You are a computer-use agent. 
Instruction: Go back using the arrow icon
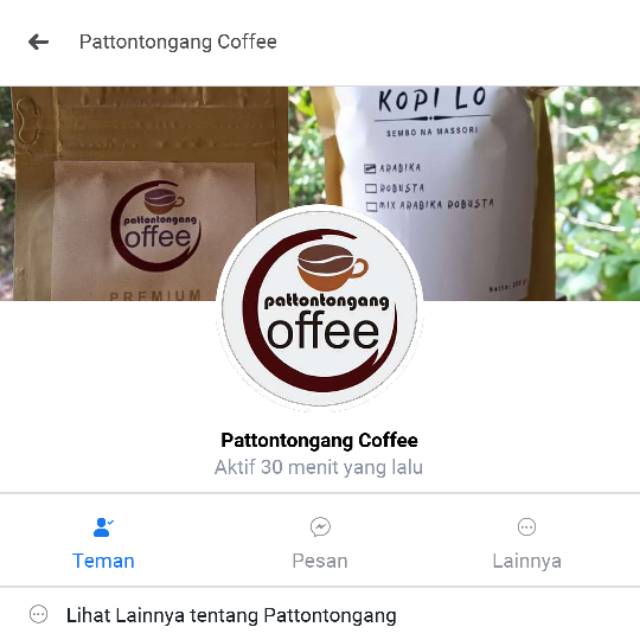38,42
